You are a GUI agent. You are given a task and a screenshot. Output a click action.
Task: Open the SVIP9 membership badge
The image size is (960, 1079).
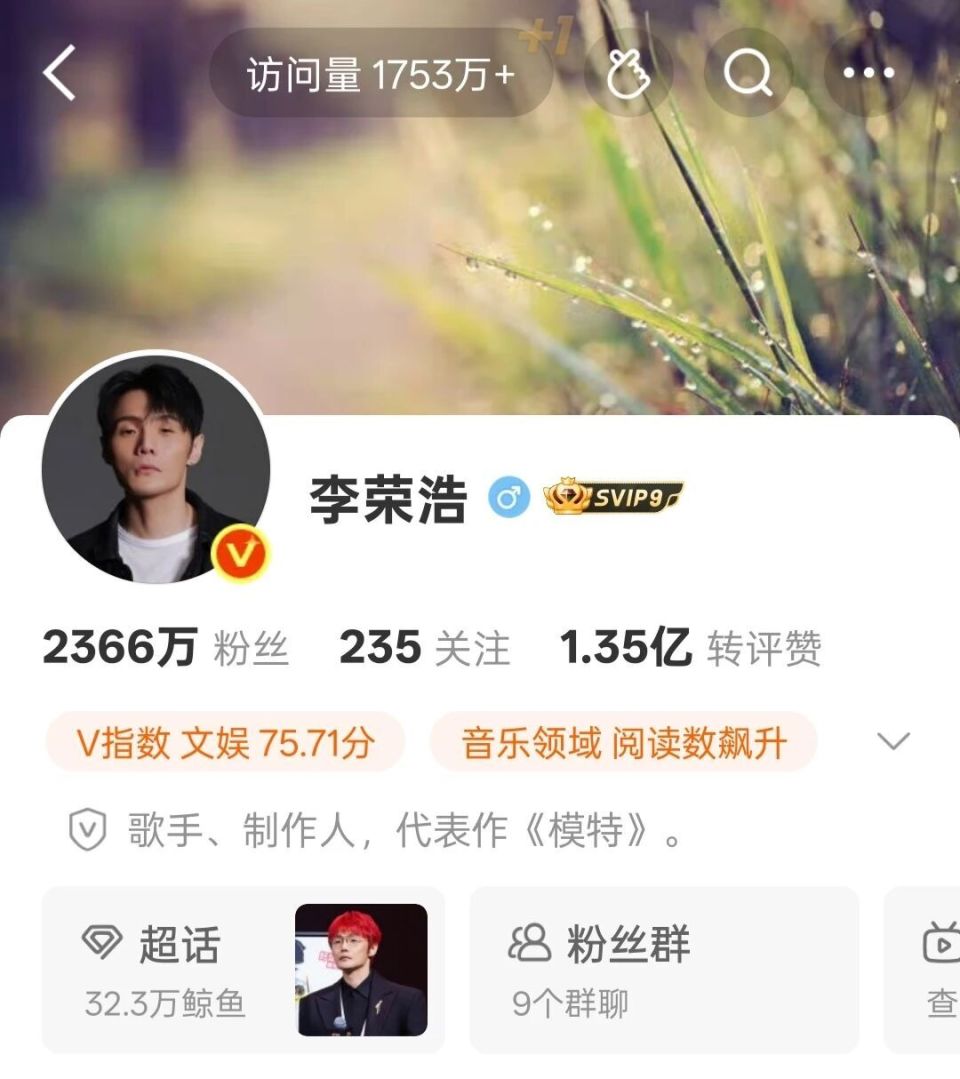pos(612,498)
